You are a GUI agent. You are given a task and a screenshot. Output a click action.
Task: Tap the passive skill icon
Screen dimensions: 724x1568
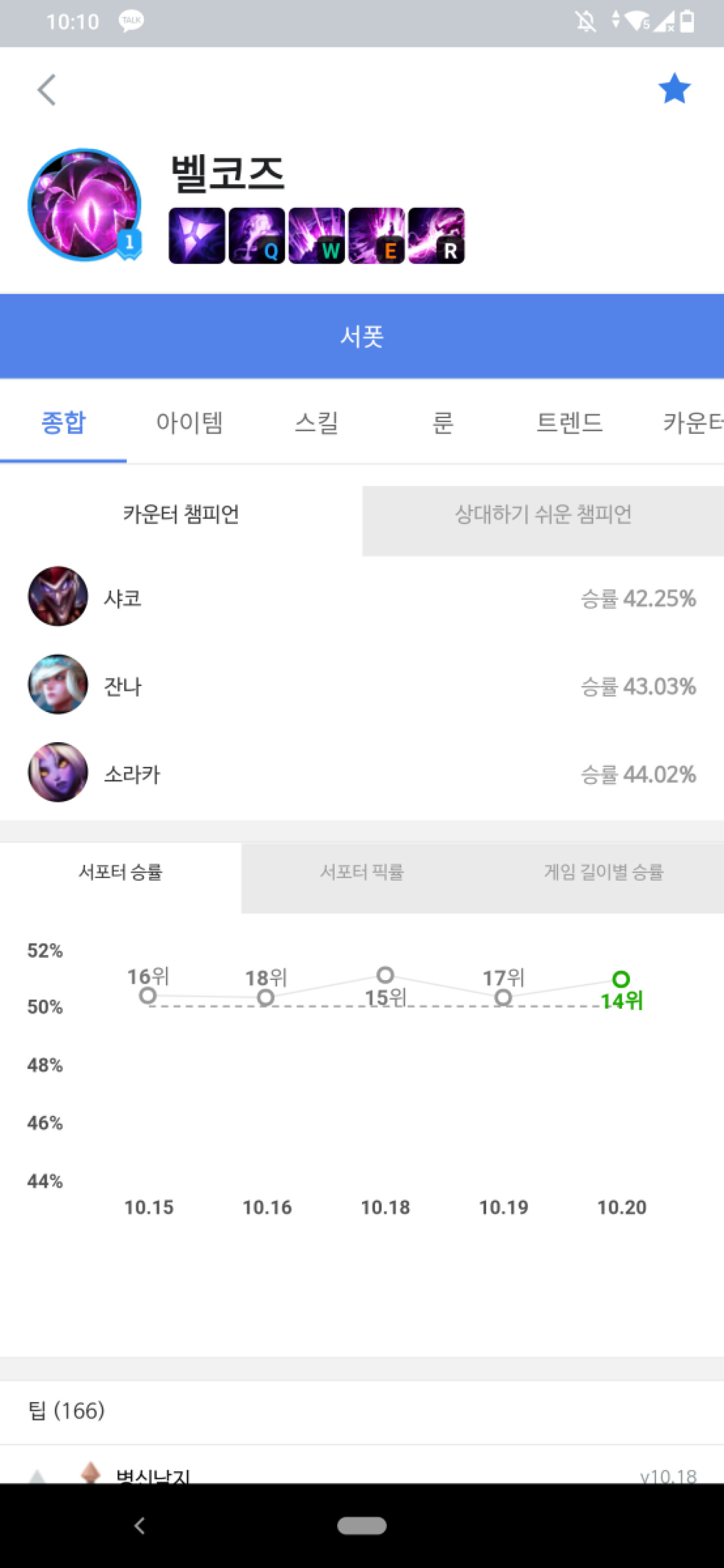point(197,236)
